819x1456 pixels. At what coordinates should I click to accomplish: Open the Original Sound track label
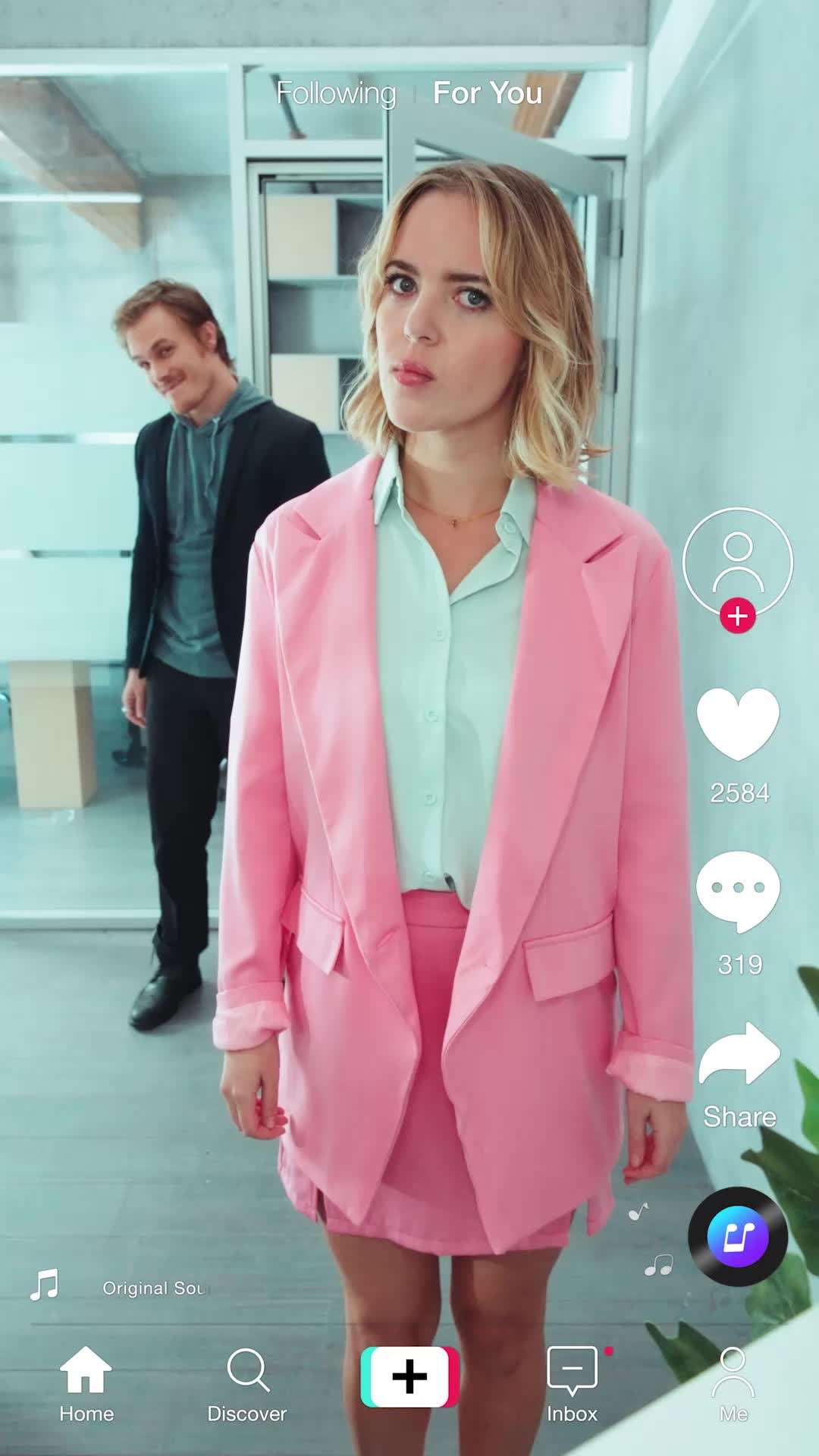point(155,1288)
